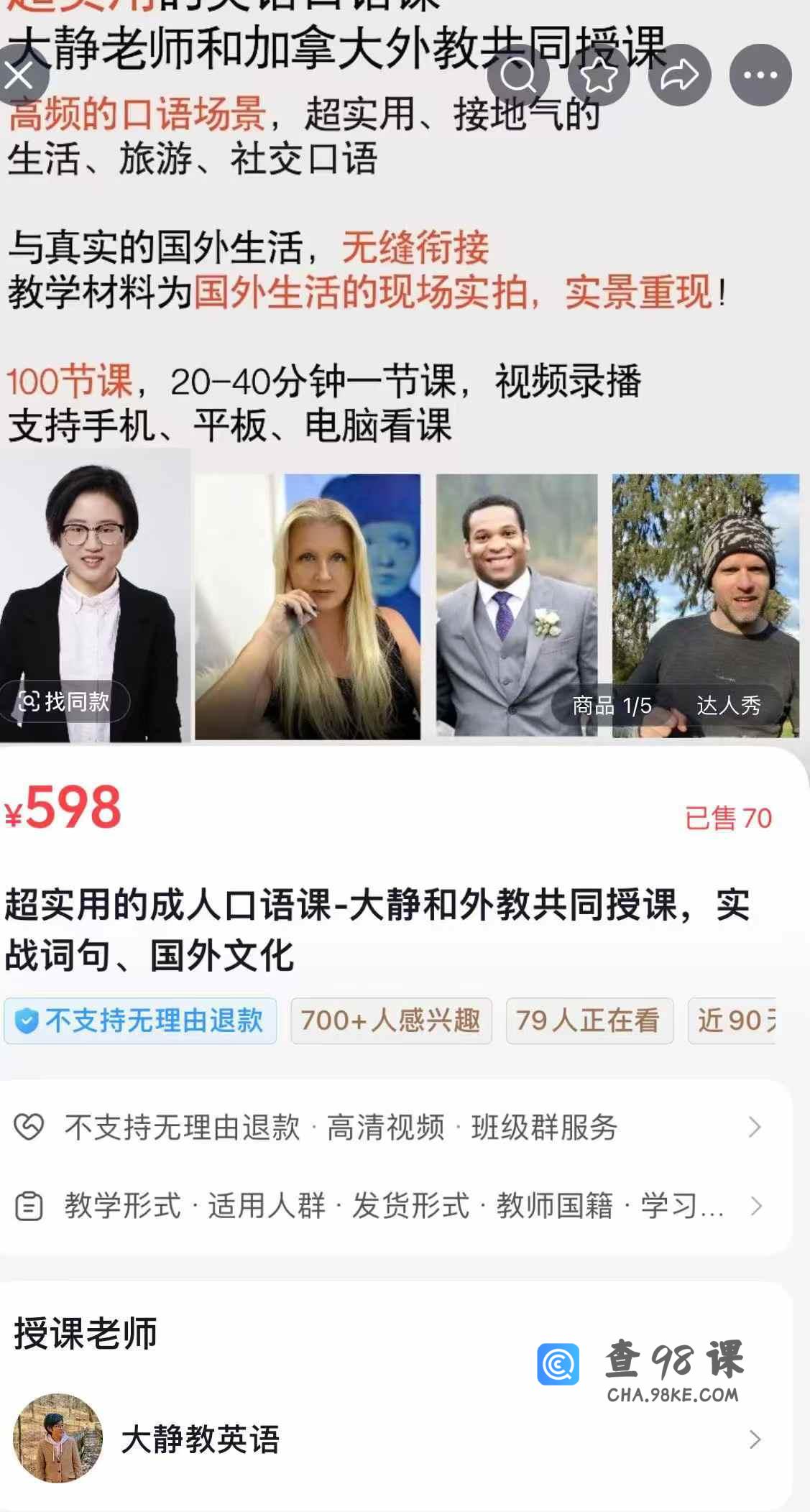This screenshot has width=810, height=1512.
Task: Select the 商品 1/5 image indicator
Action: tap(612, 705)
